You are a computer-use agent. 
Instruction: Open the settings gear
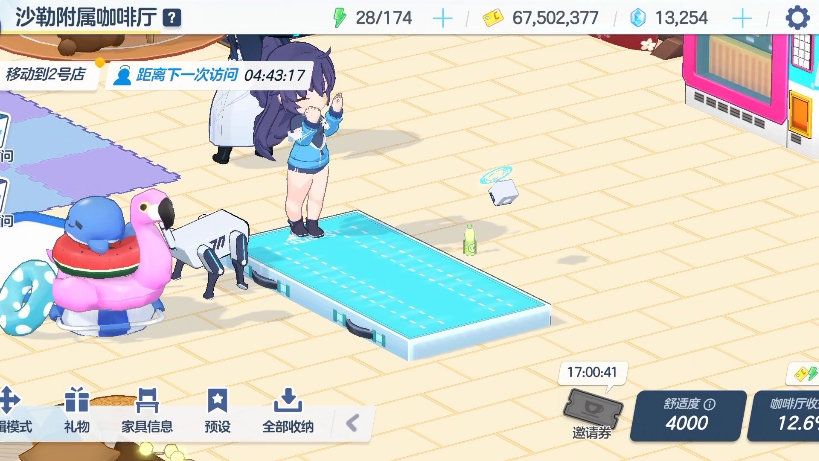(x=797, y=17)
